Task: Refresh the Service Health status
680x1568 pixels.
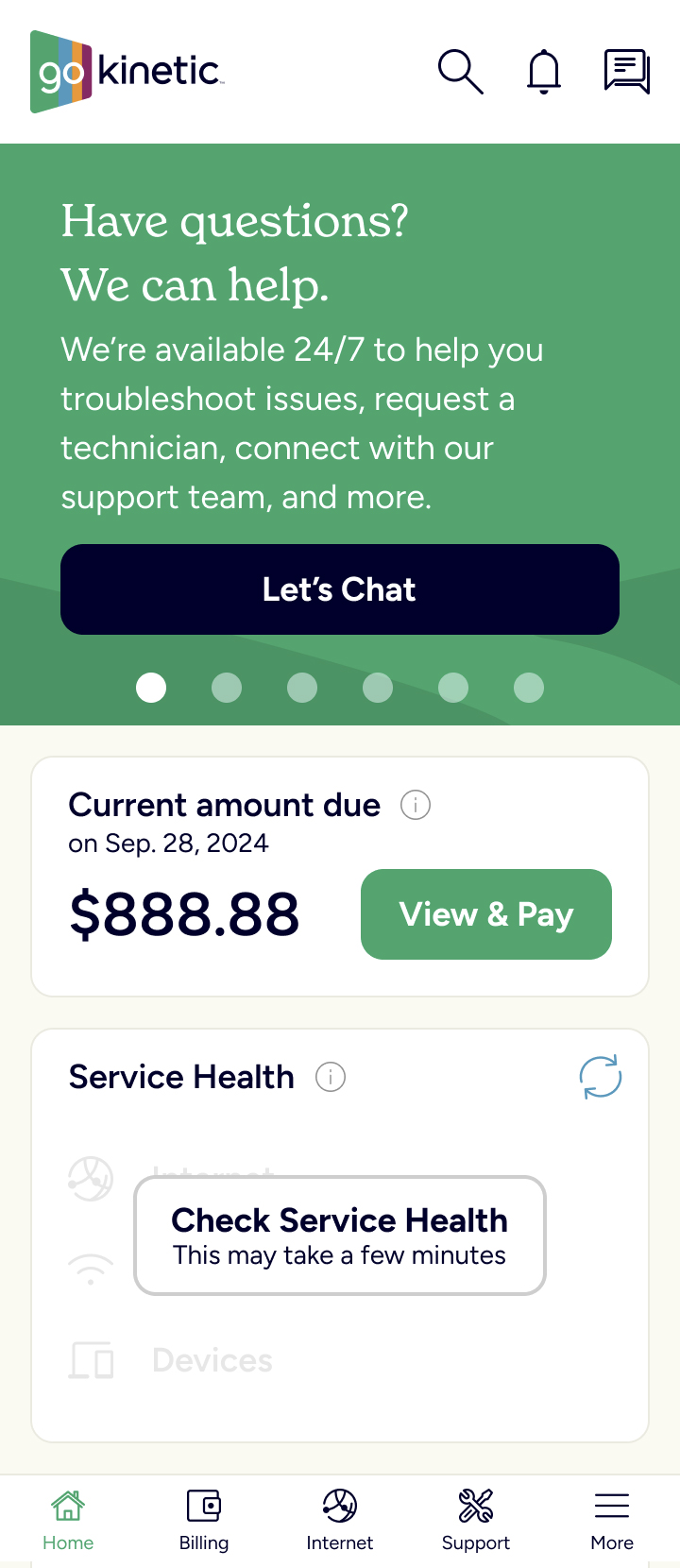Action: tap(601, 1077)
